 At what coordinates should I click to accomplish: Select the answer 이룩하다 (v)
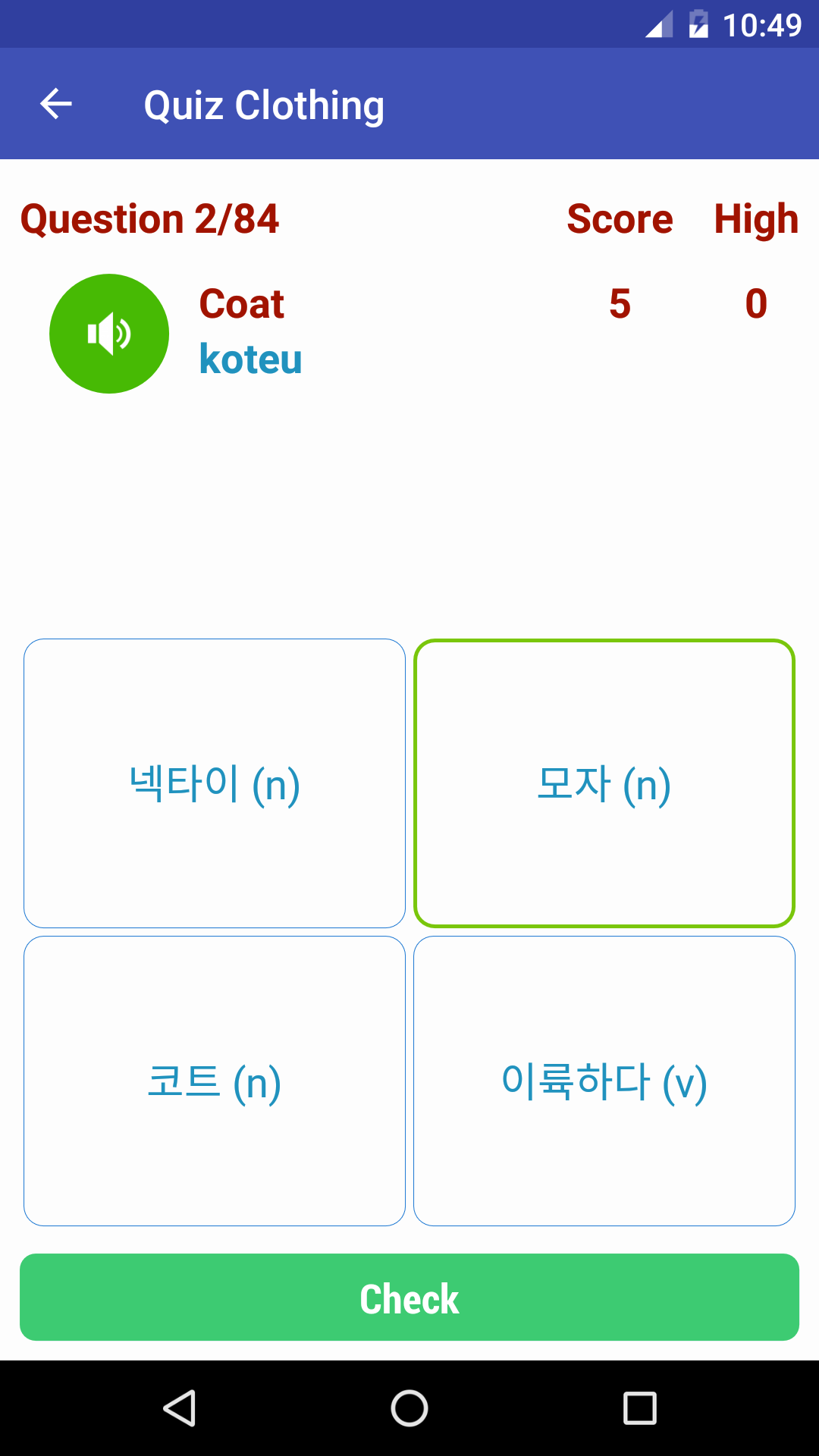604,1081
